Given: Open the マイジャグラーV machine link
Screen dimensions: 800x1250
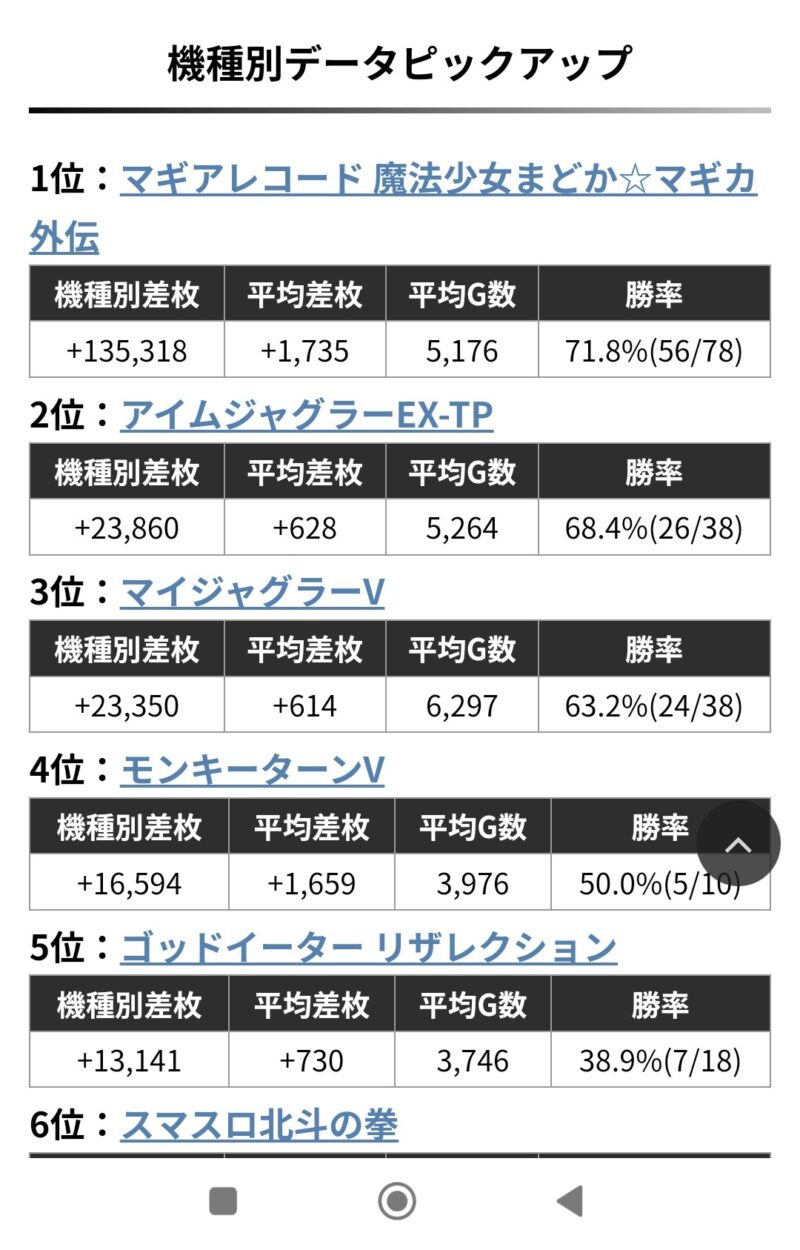Looking at the screenshot, I should (252, 593).
